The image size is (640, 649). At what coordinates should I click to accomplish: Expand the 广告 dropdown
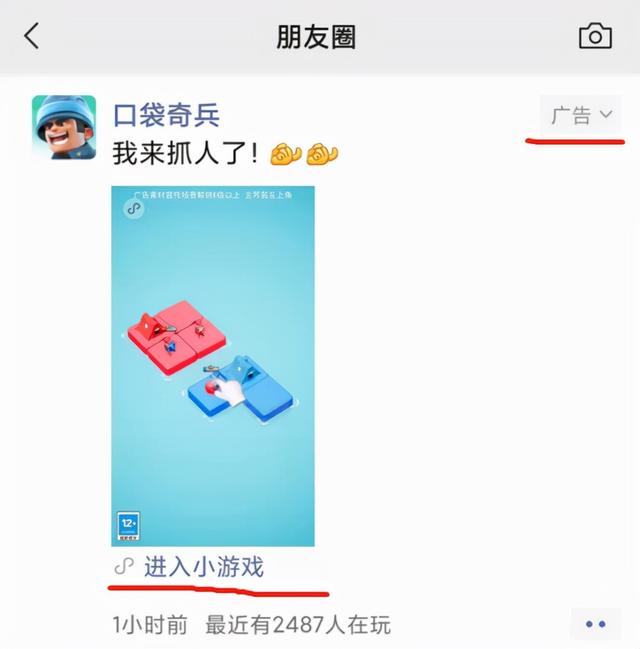[582, 115]
